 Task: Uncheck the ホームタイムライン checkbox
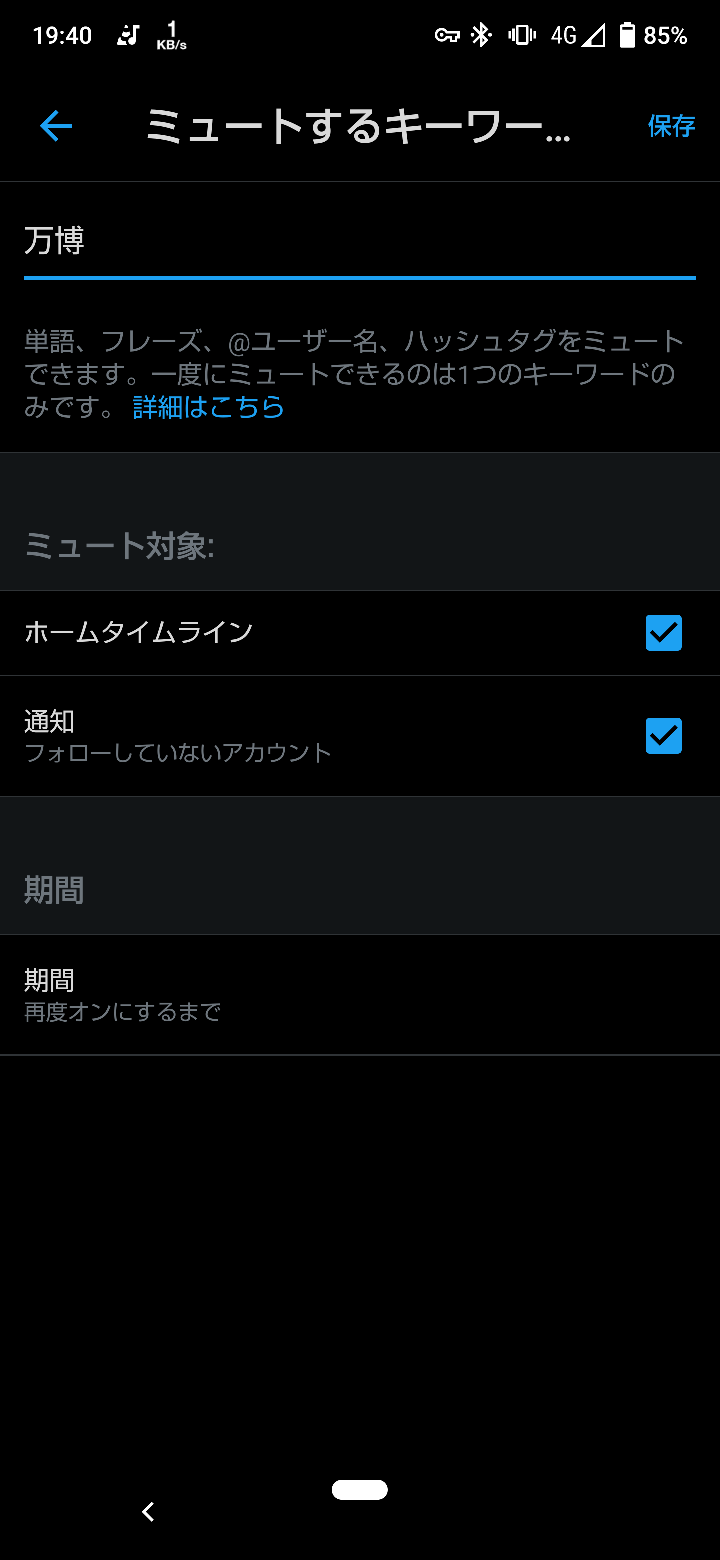[x=663, y=633]
